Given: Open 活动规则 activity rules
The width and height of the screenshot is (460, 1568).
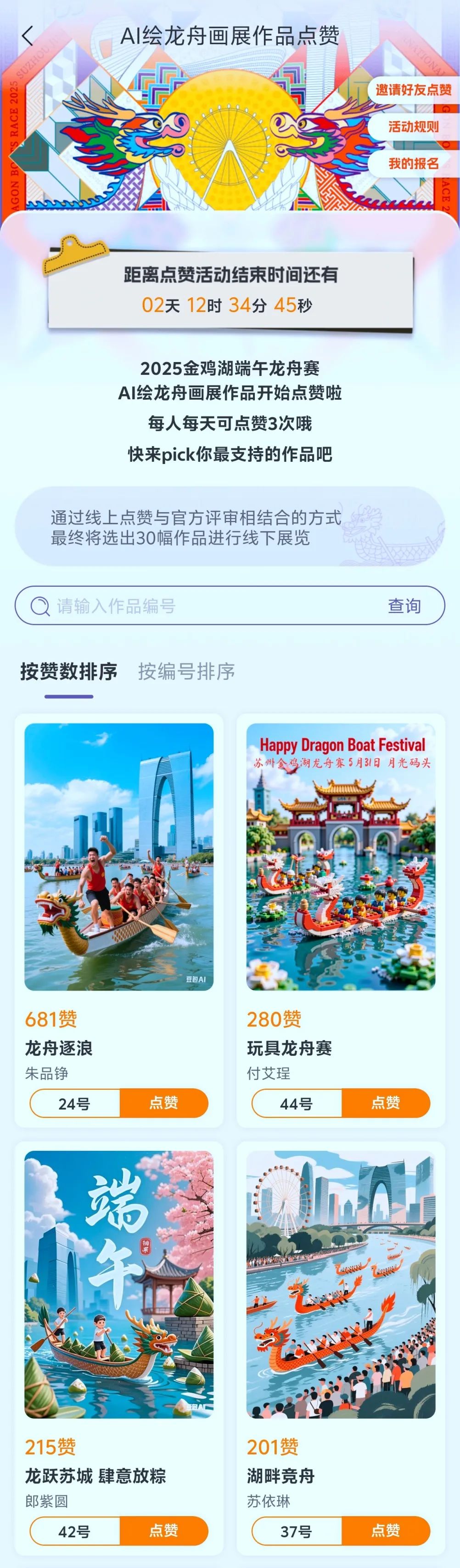Looking at the screenshot, I should 413,127.
